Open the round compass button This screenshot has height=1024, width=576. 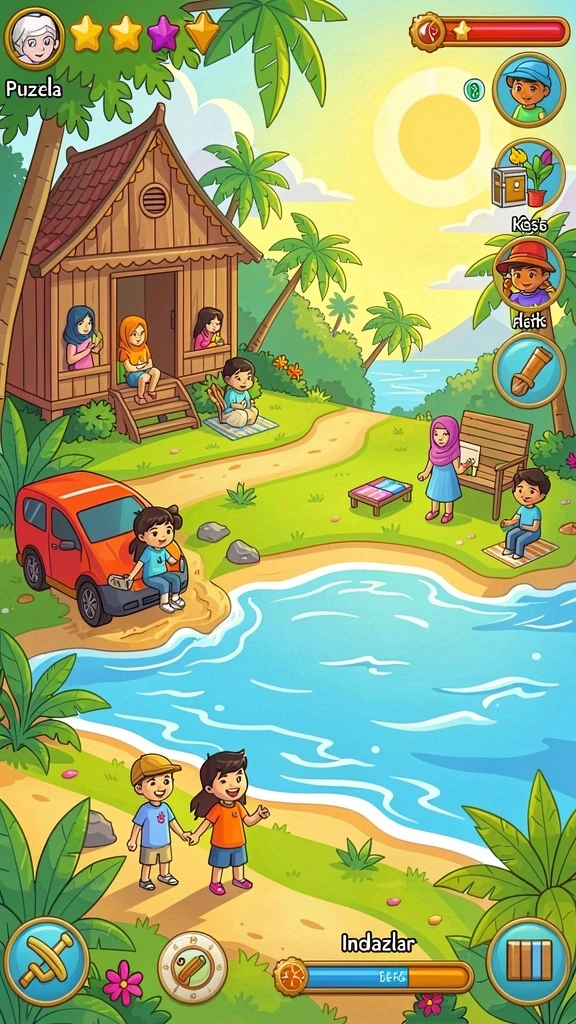(193, 967)
